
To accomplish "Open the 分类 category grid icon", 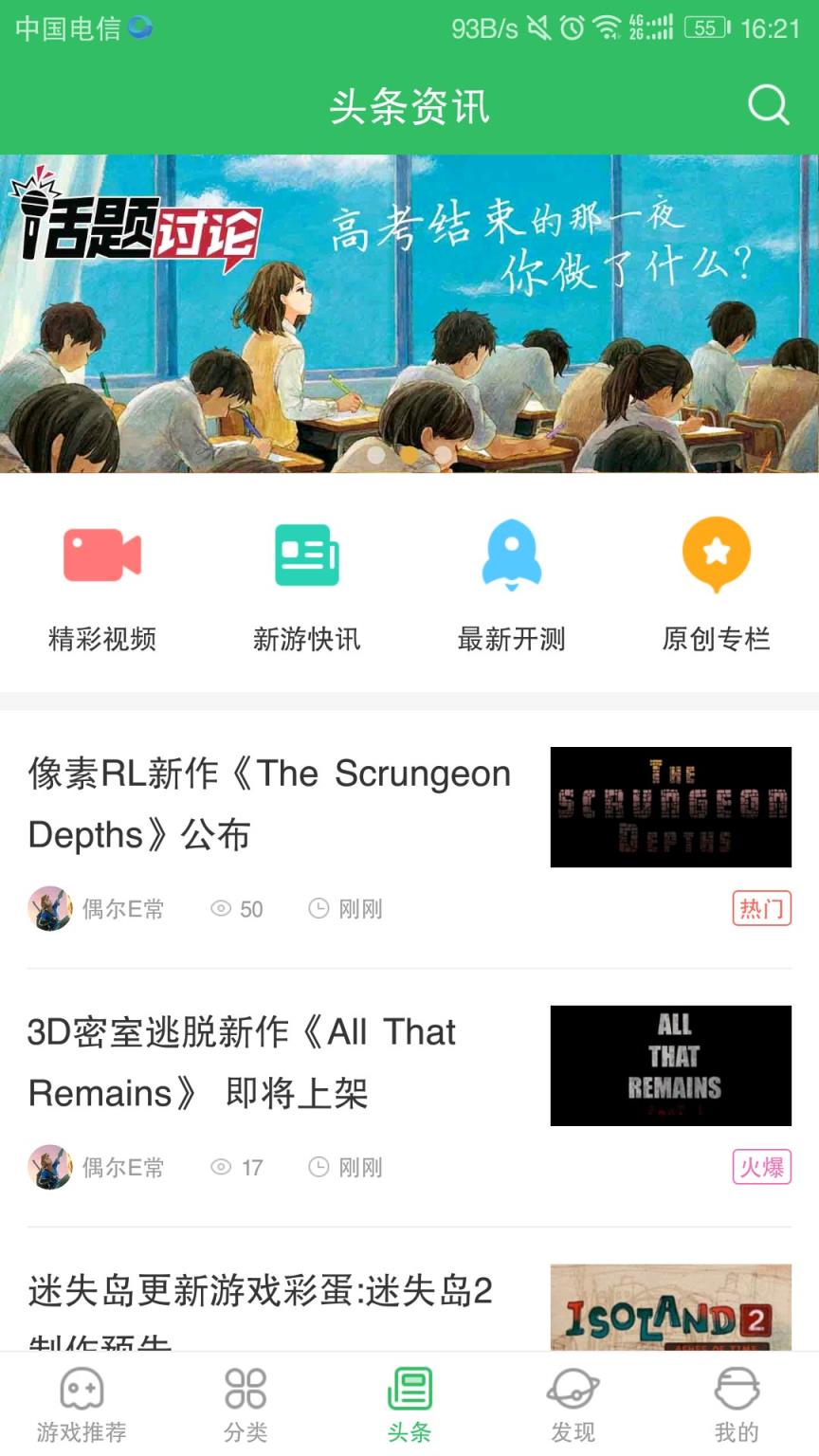I will click(245, 1389).
